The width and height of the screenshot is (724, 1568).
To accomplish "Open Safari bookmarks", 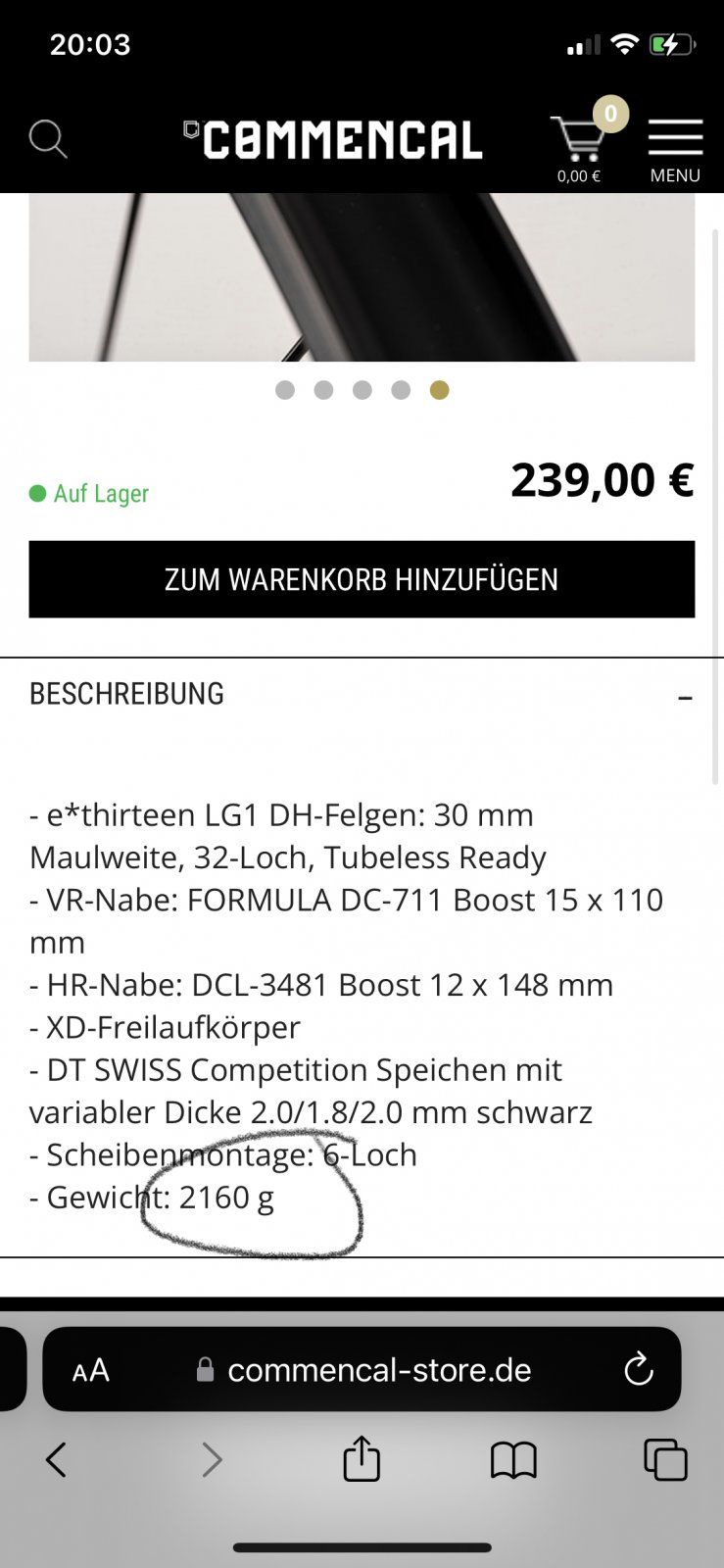I will [x=513, y=1459].
